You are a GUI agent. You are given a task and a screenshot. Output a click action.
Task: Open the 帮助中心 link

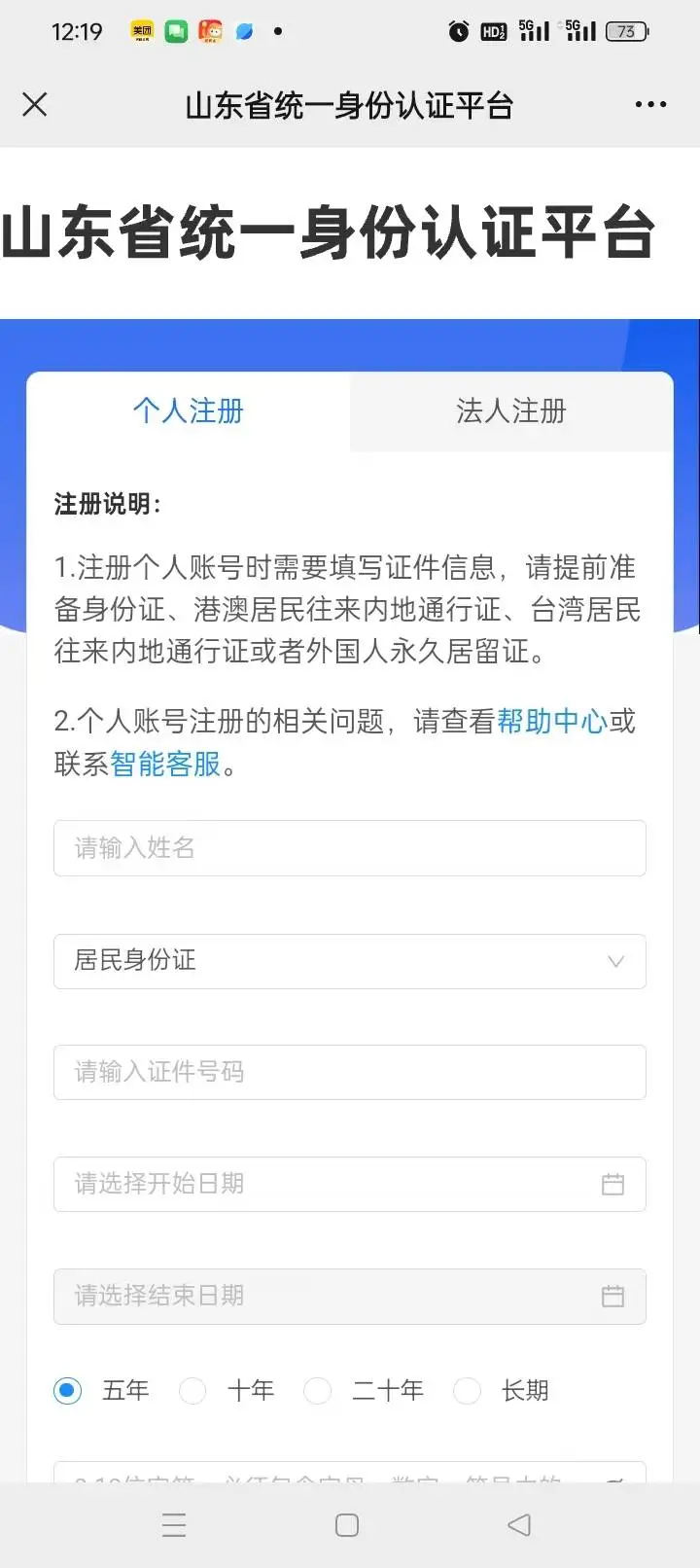(x=552, y=721)
